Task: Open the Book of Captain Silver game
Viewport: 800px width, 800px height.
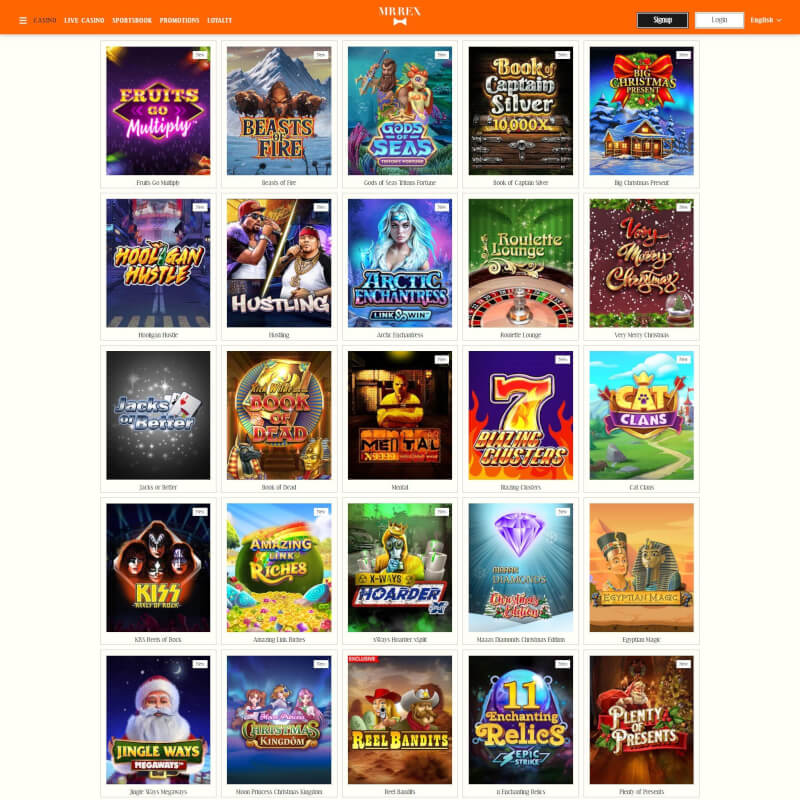Action: tap(520, 111)
